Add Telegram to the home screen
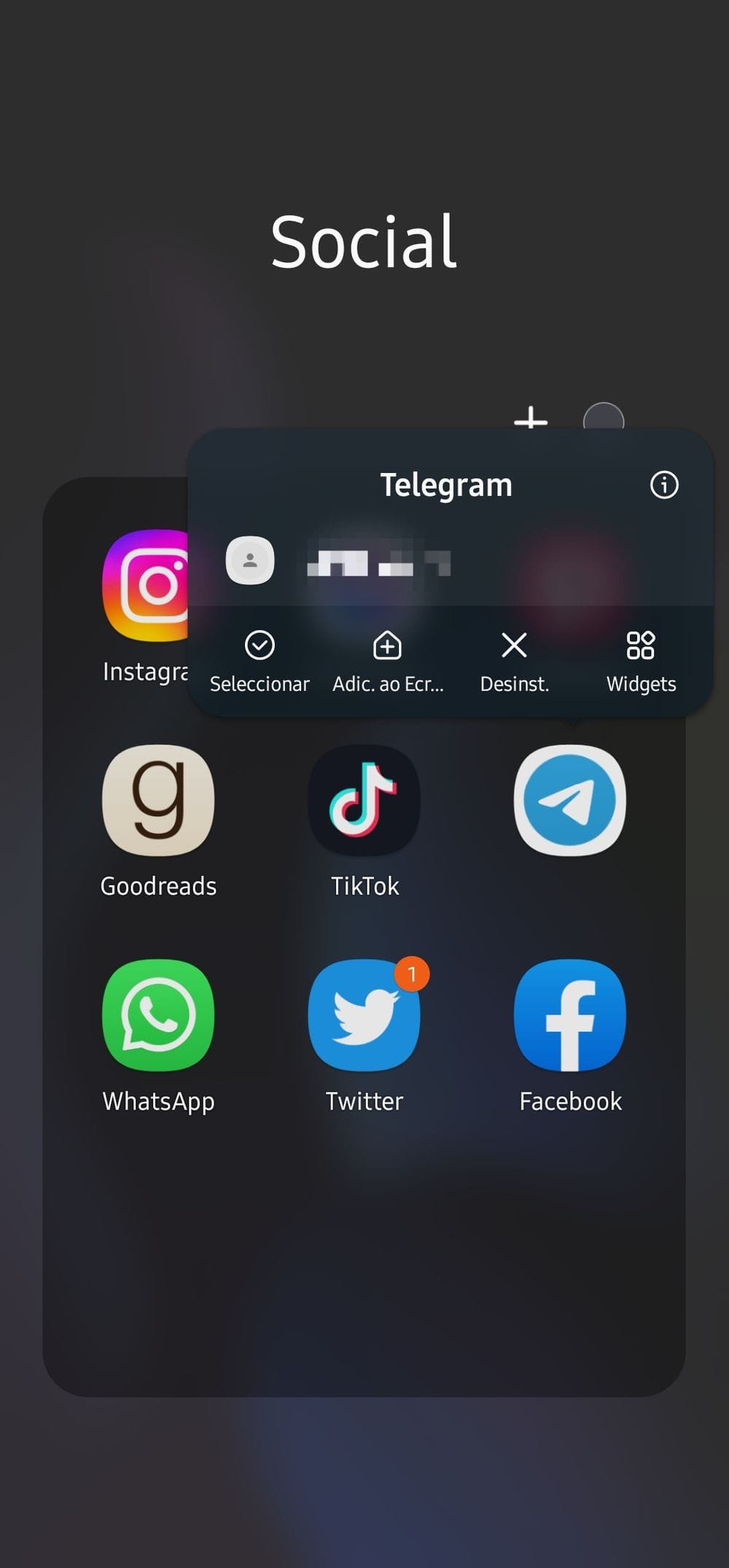 387,662
